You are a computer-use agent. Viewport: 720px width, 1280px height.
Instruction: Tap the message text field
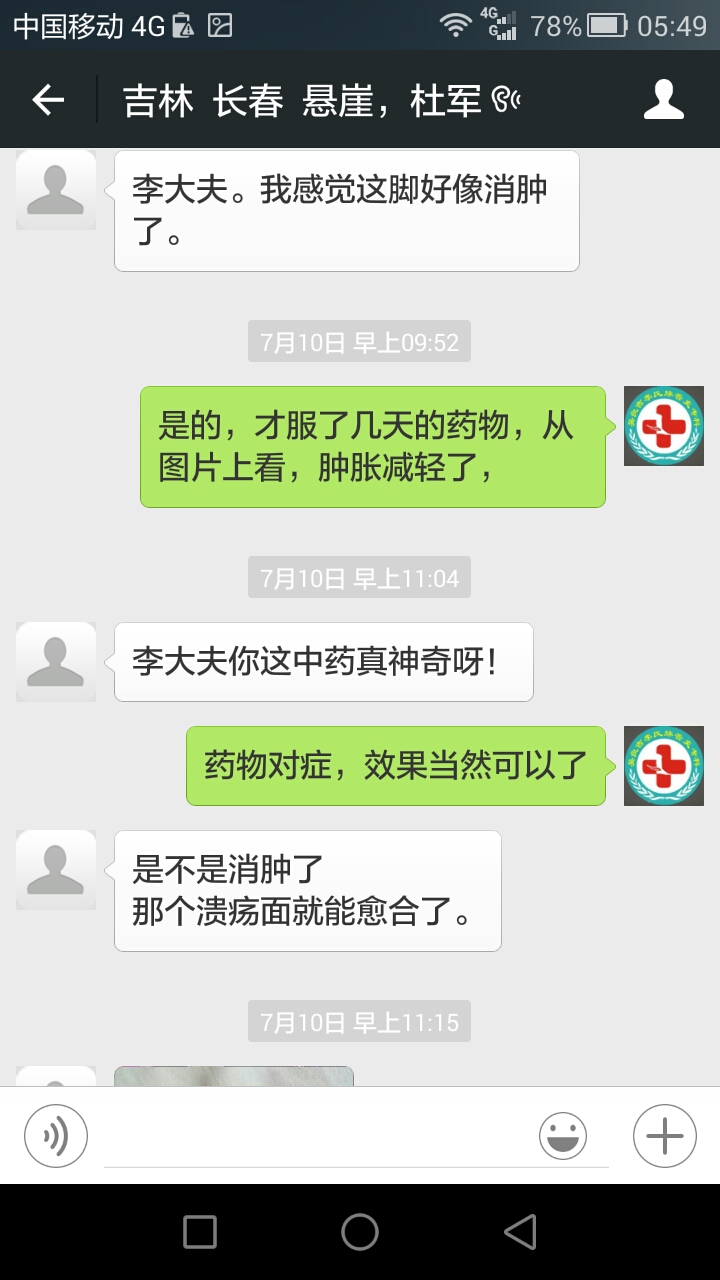pos(320,1138)
